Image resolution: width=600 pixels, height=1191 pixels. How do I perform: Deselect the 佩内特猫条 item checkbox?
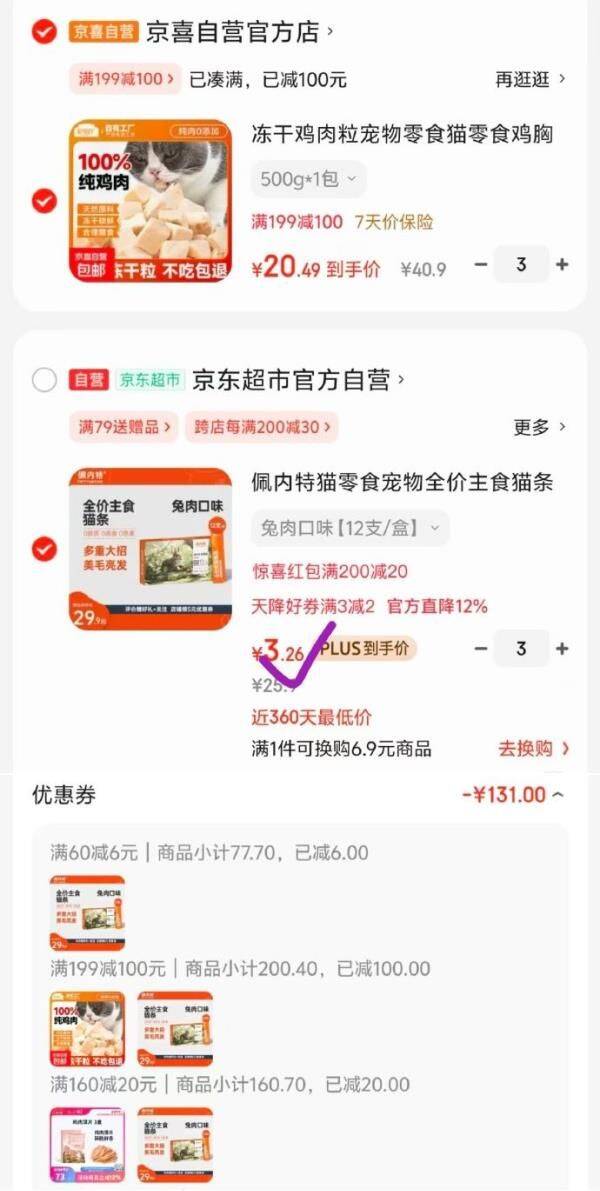44,549
